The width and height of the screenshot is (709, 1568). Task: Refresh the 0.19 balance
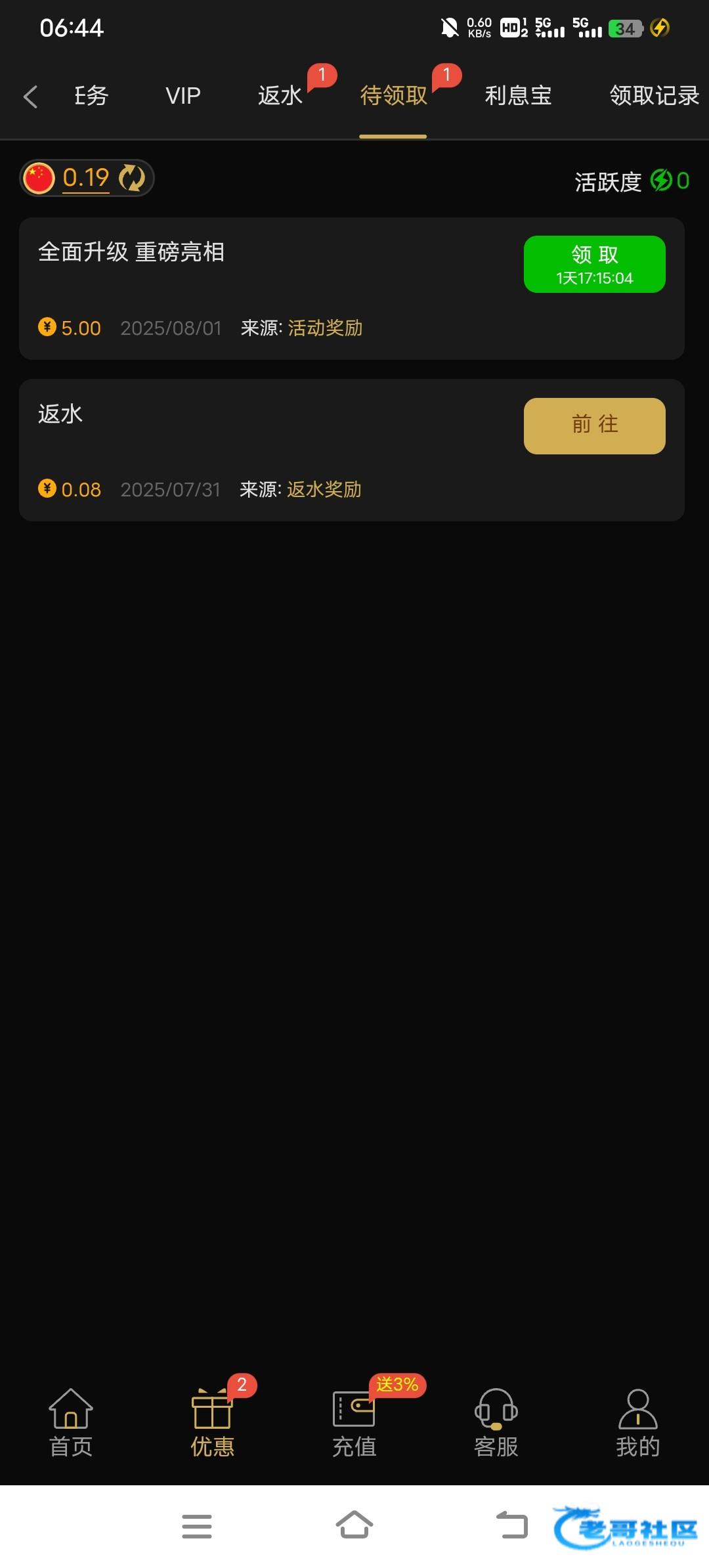pyautogui.click(x=132, y=178)
